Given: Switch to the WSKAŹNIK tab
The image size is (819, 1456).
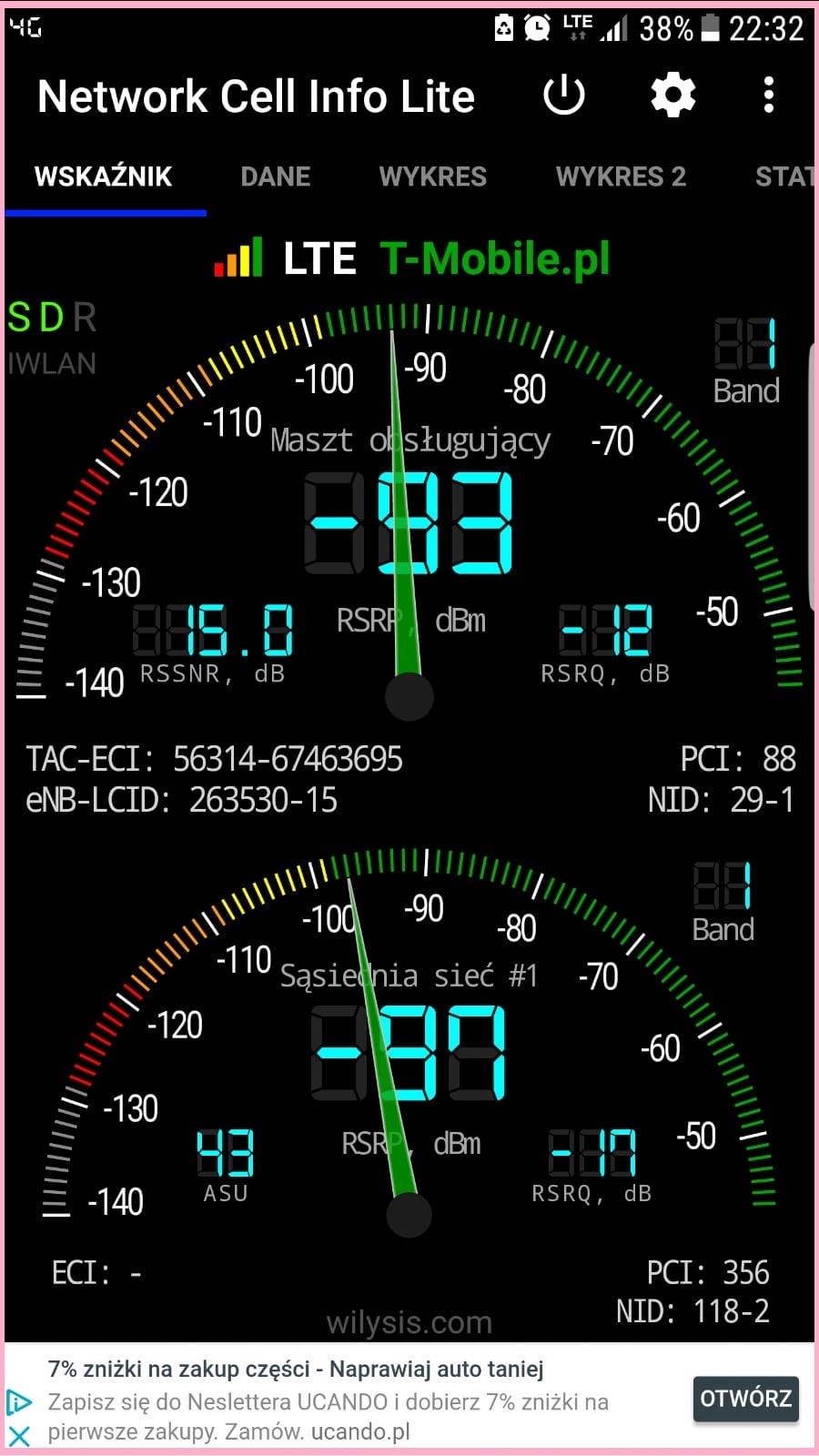Looking at the screenshot, I should [x=103, y=177].
